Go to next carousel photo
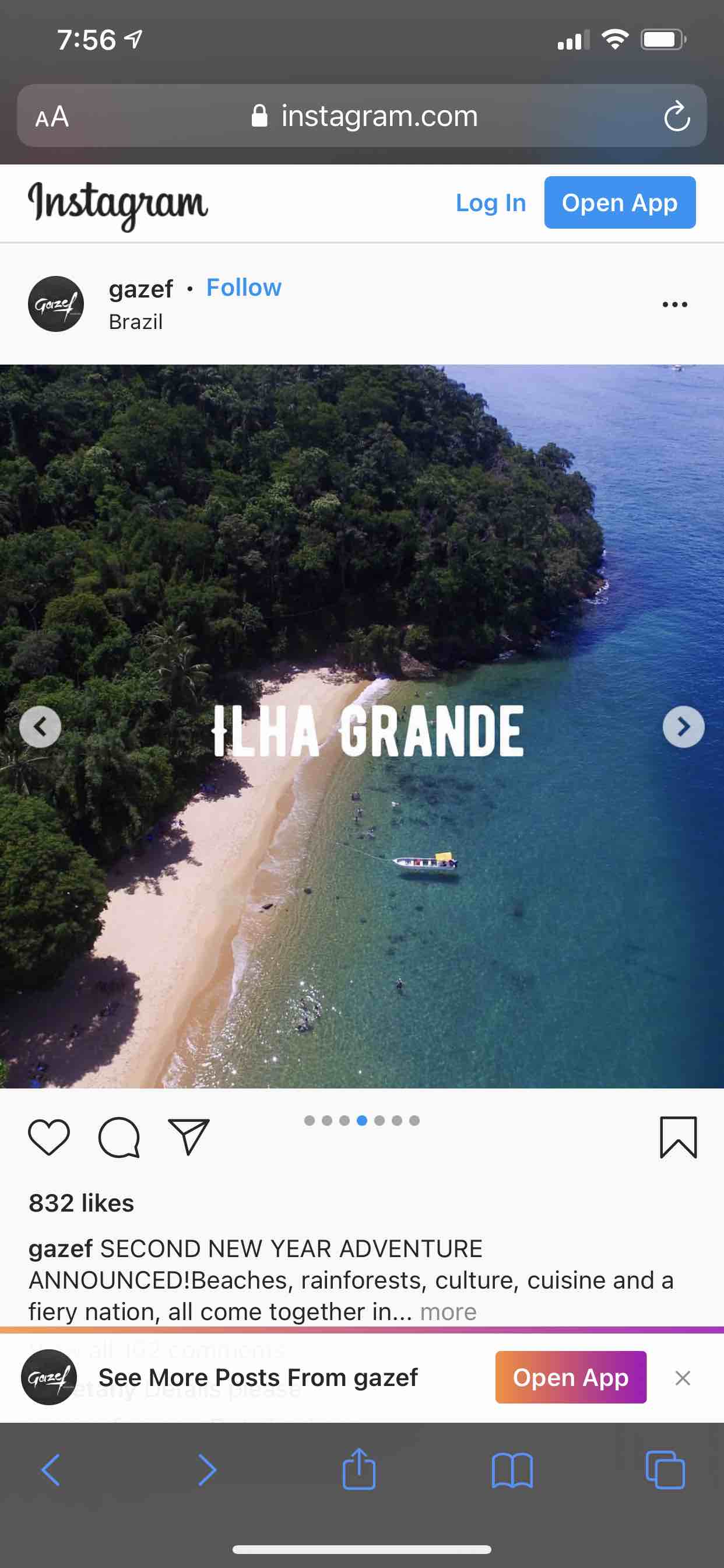 [x=683, y=726]
